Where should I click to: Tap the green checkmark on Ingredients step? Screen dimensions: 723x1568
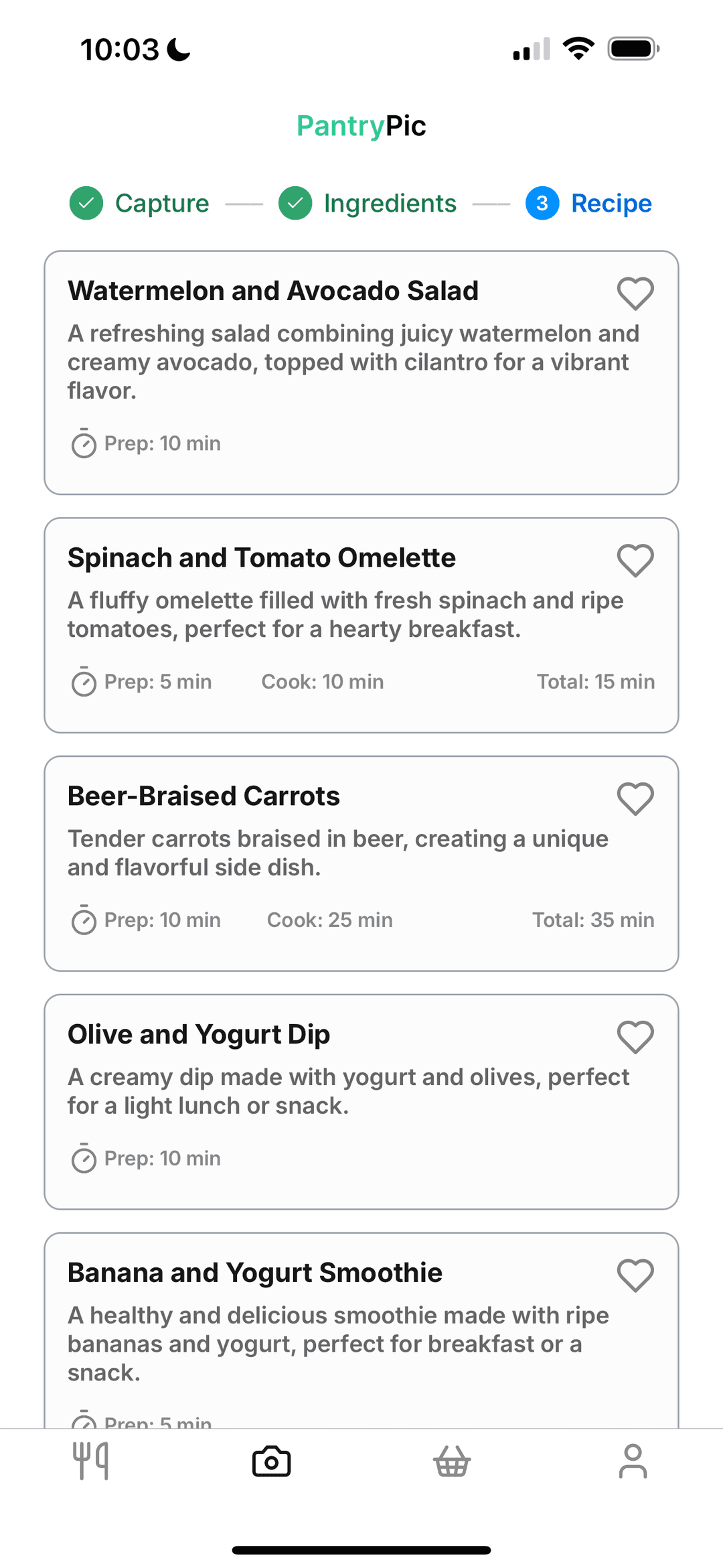coord(295,203)
